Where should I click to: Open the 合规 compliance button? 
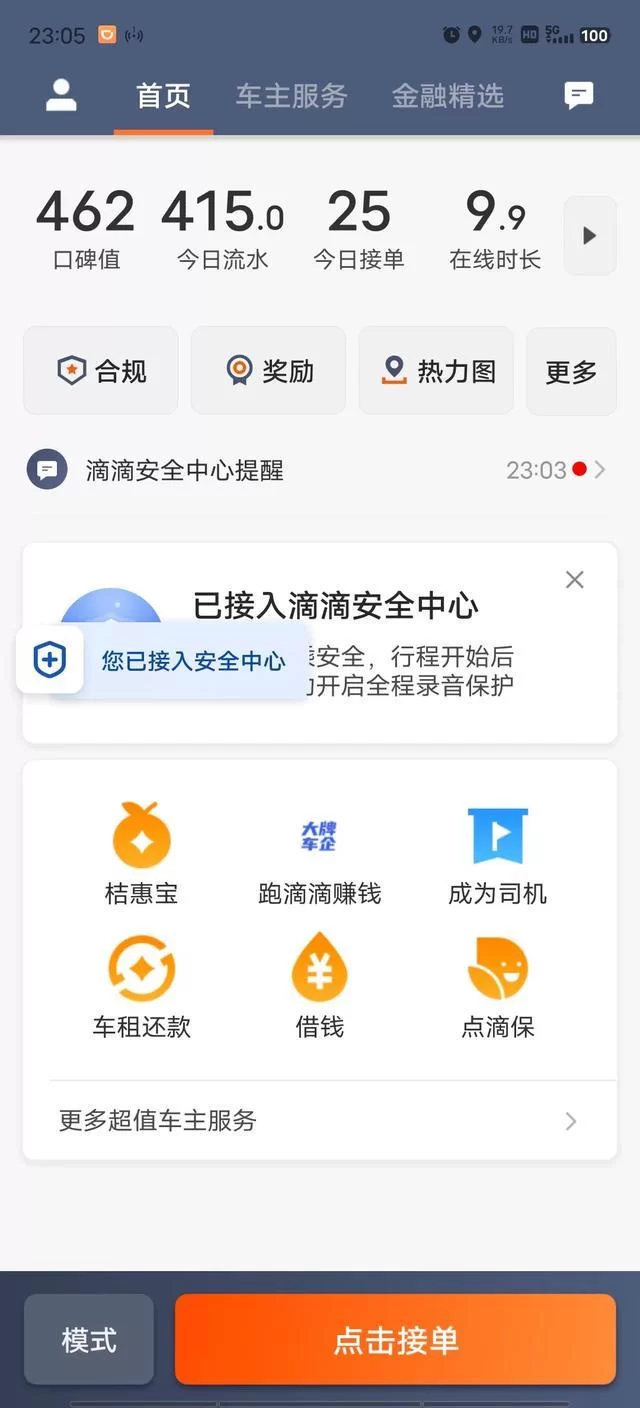point(101,371)
